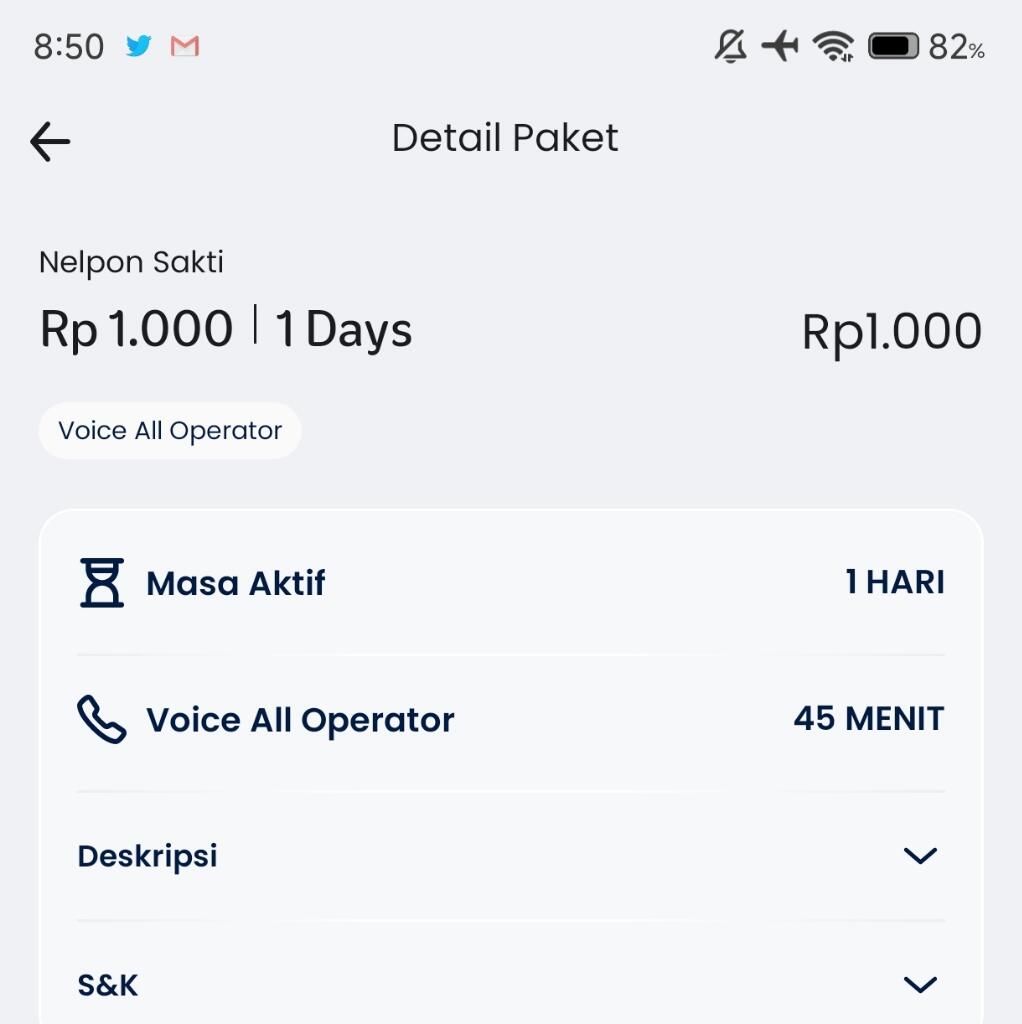Viewport: 1022px width, 1024px height.
Task: Tap the hourglass icon beside Masa Aktif
Action: click(100, 582)
